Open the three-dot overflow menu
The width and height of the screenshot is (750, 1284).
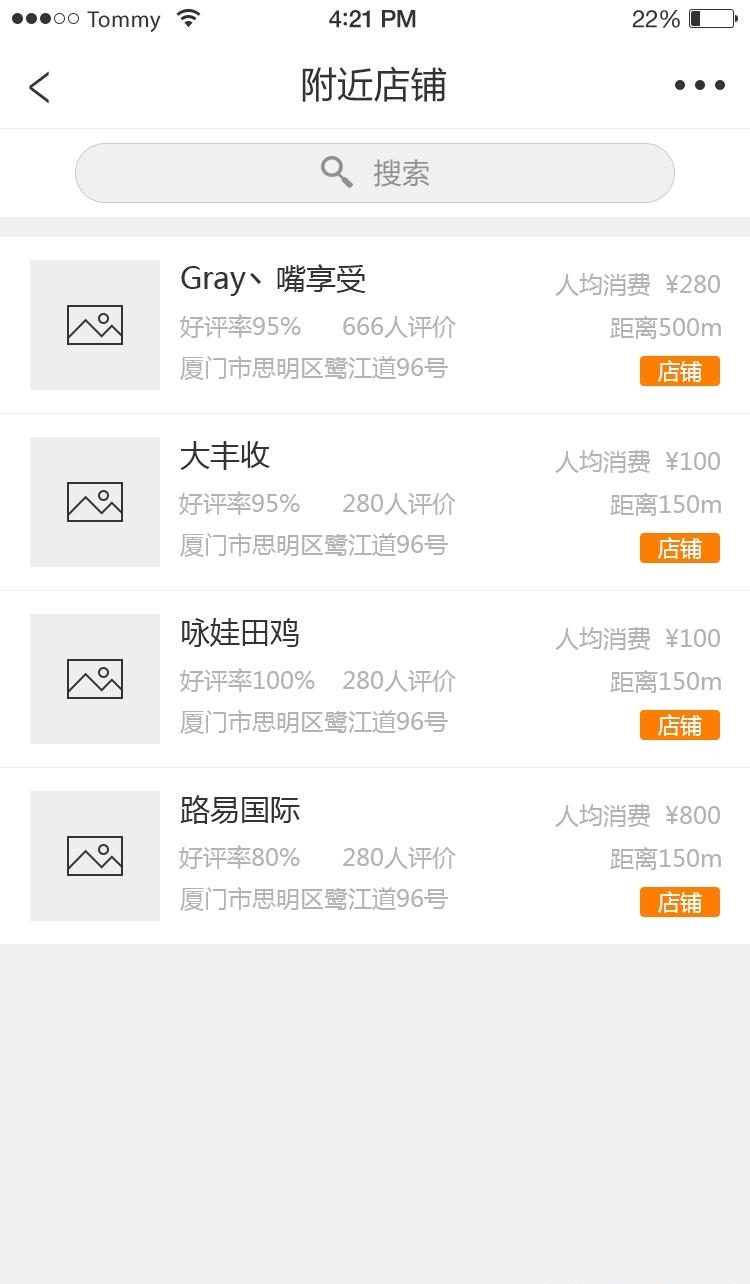click(699, 86)
